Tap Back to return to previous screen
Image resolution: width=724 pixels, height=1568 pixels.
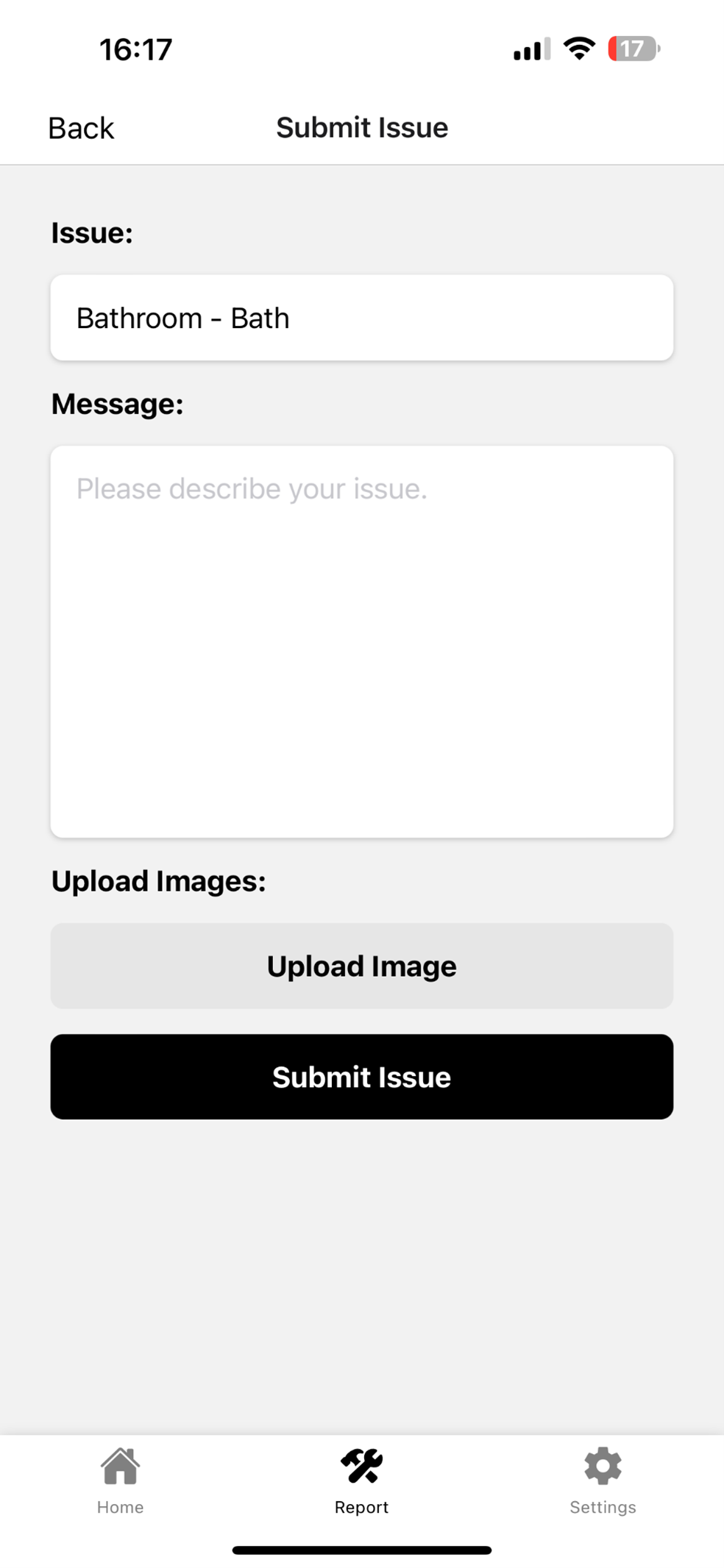click(81, 127)
